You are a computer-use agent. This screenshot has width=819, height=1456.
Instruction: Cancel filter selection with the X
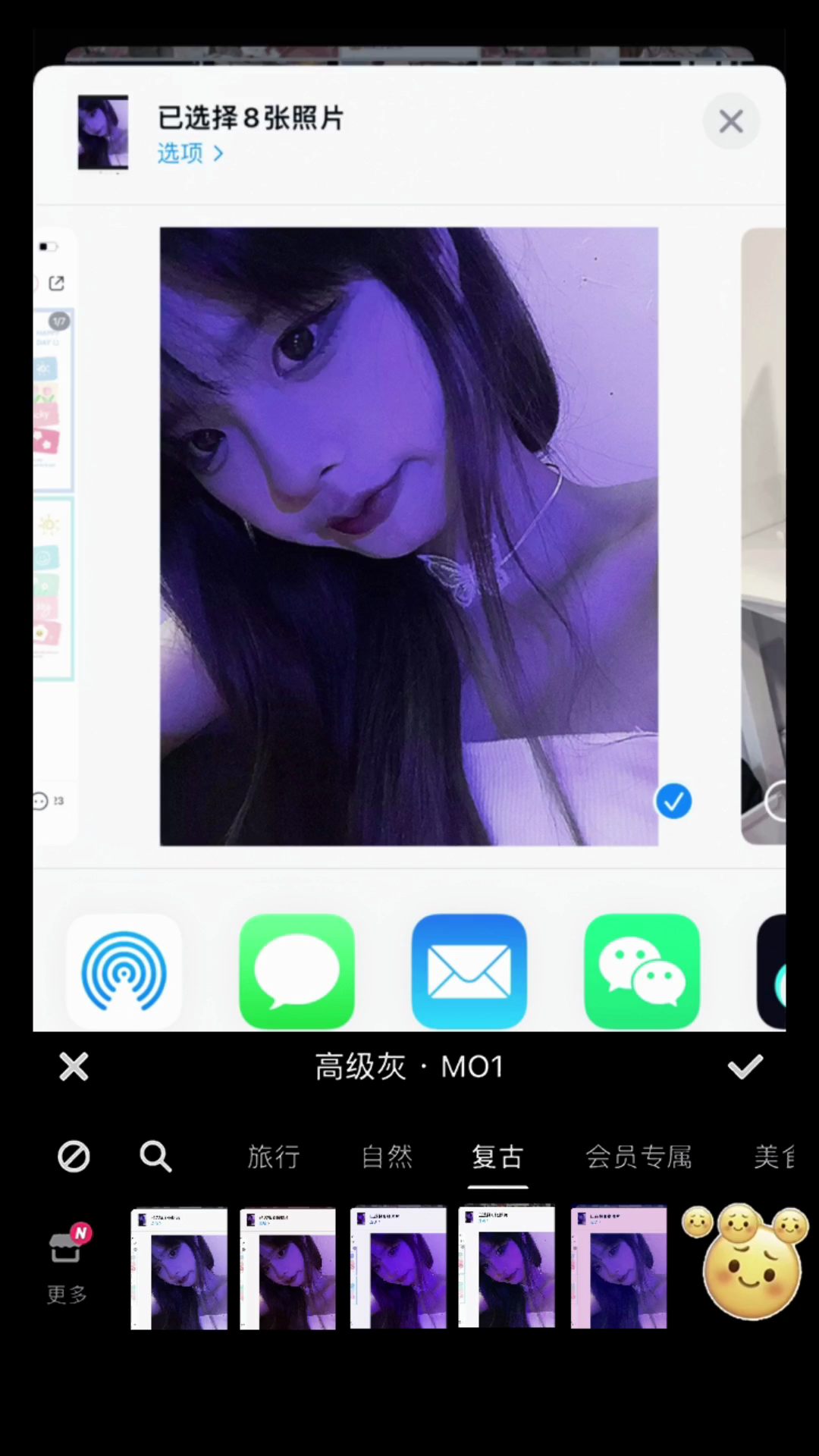(x=74, y=1066)
